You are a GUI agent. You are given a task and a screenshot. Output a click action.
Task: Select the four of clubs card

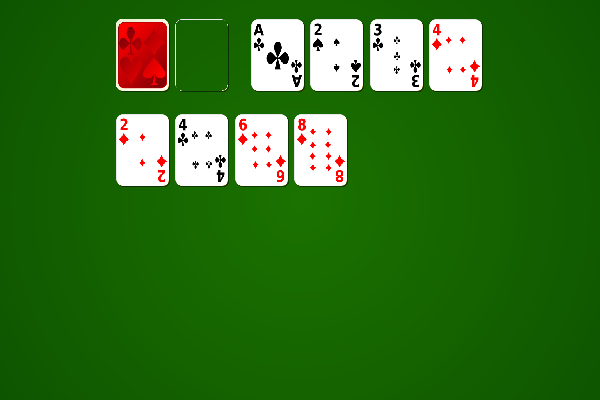[201, 150]
